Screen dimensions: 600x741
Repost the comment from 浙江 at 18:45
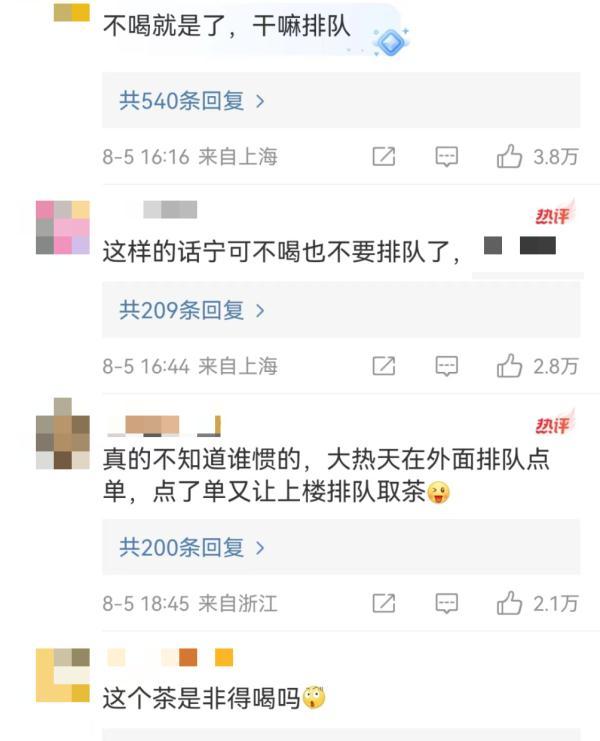point(383,603)
